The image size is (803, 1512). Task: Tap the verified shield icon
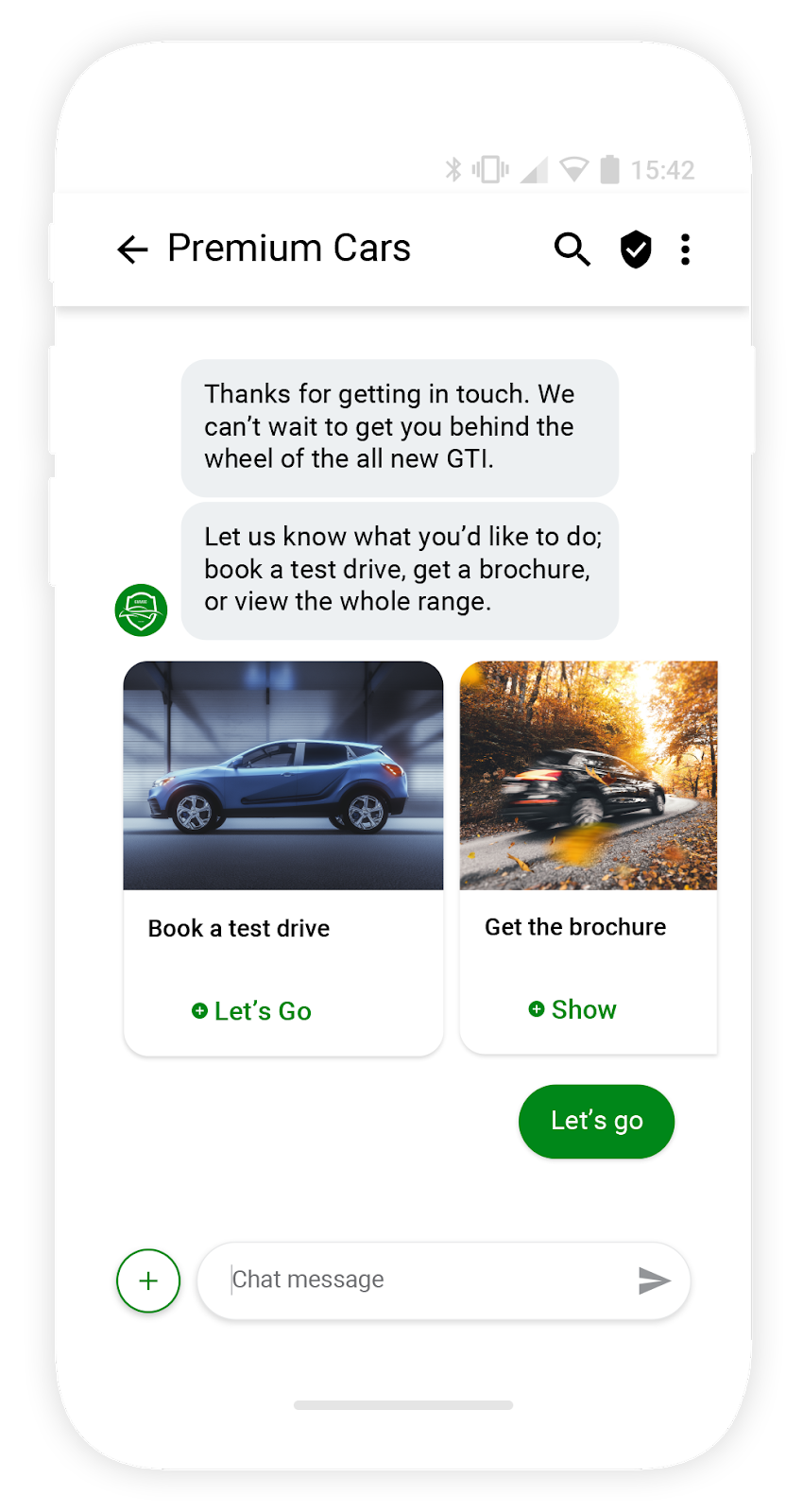point(636,249)
